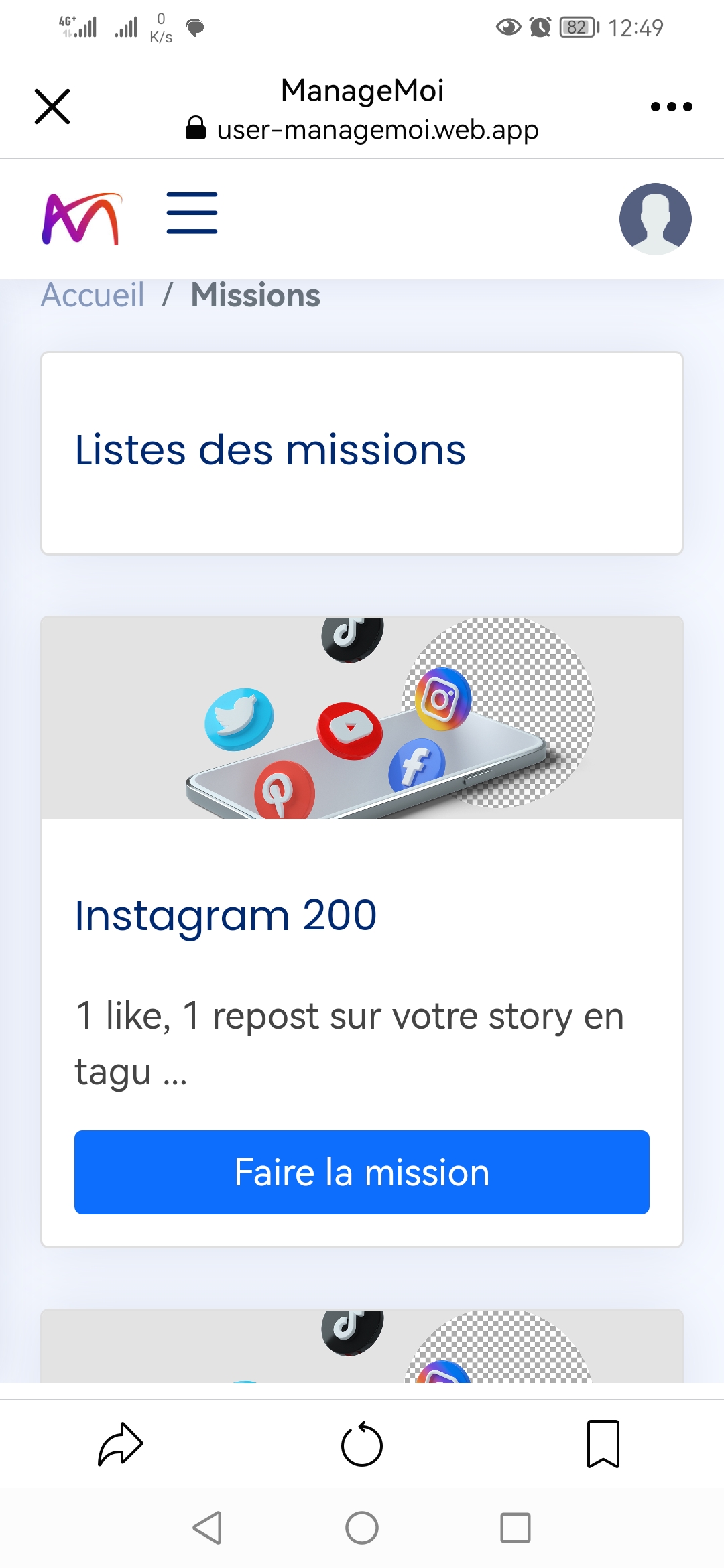Go back with the system back button
Viewport: 724px width, 1568px height.
207,1528
